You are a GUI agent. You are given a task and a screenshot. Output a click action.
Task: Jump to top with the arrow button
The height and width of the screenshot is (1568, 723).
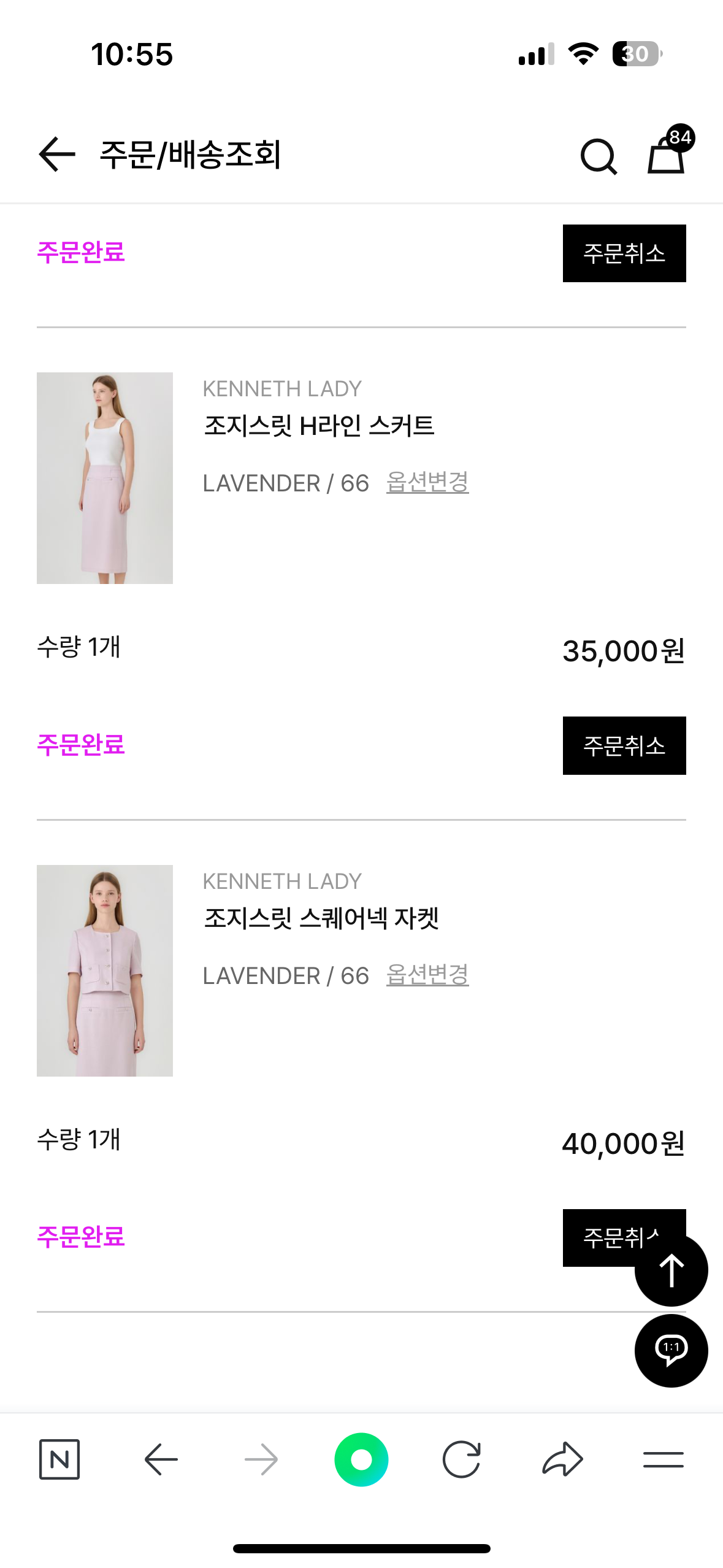pos(671,1270)
